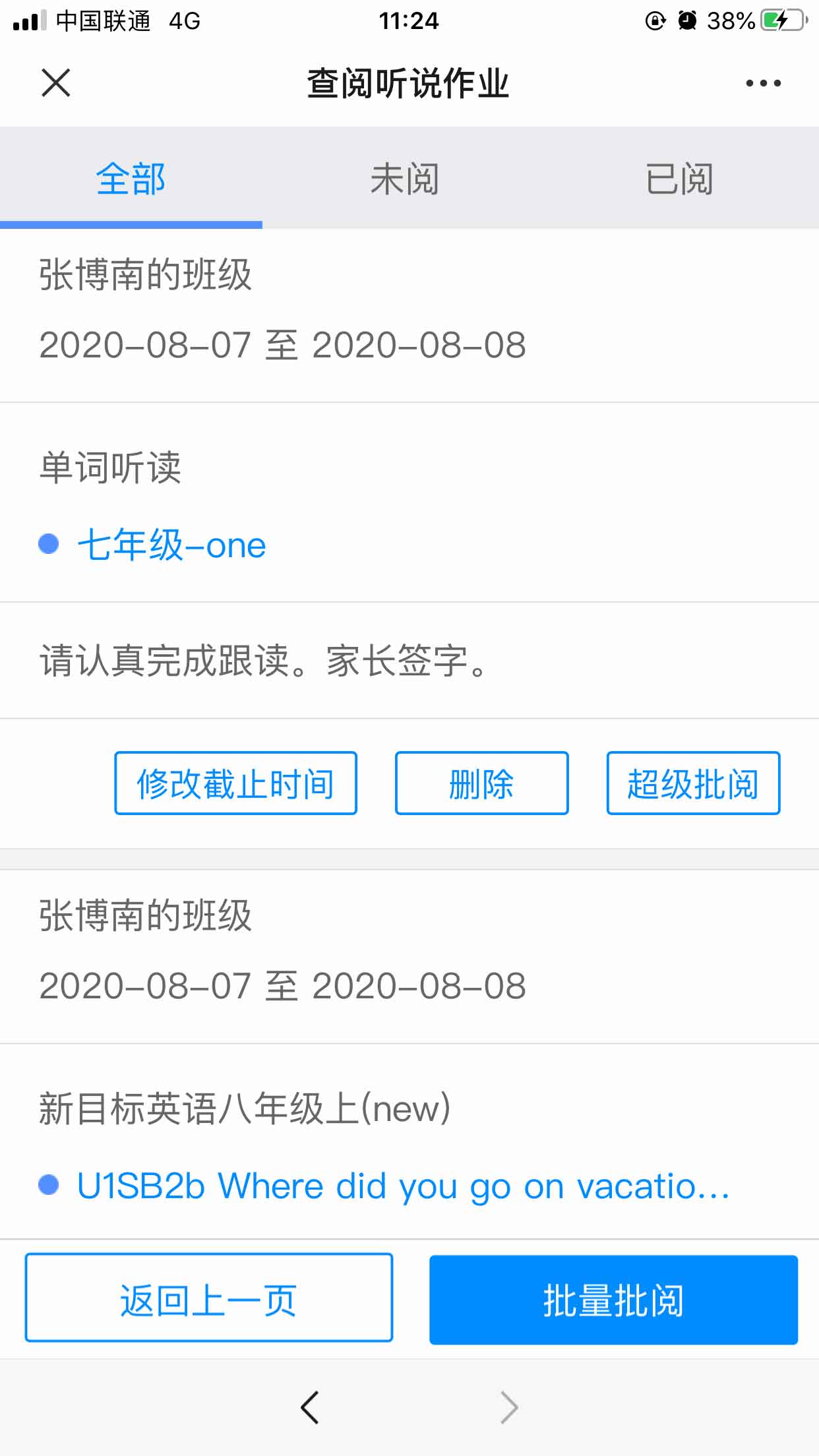The width and height of the screenshot is (819, 1456).
Task: Switch to the 已阅 tab
Action: point(679,179)
